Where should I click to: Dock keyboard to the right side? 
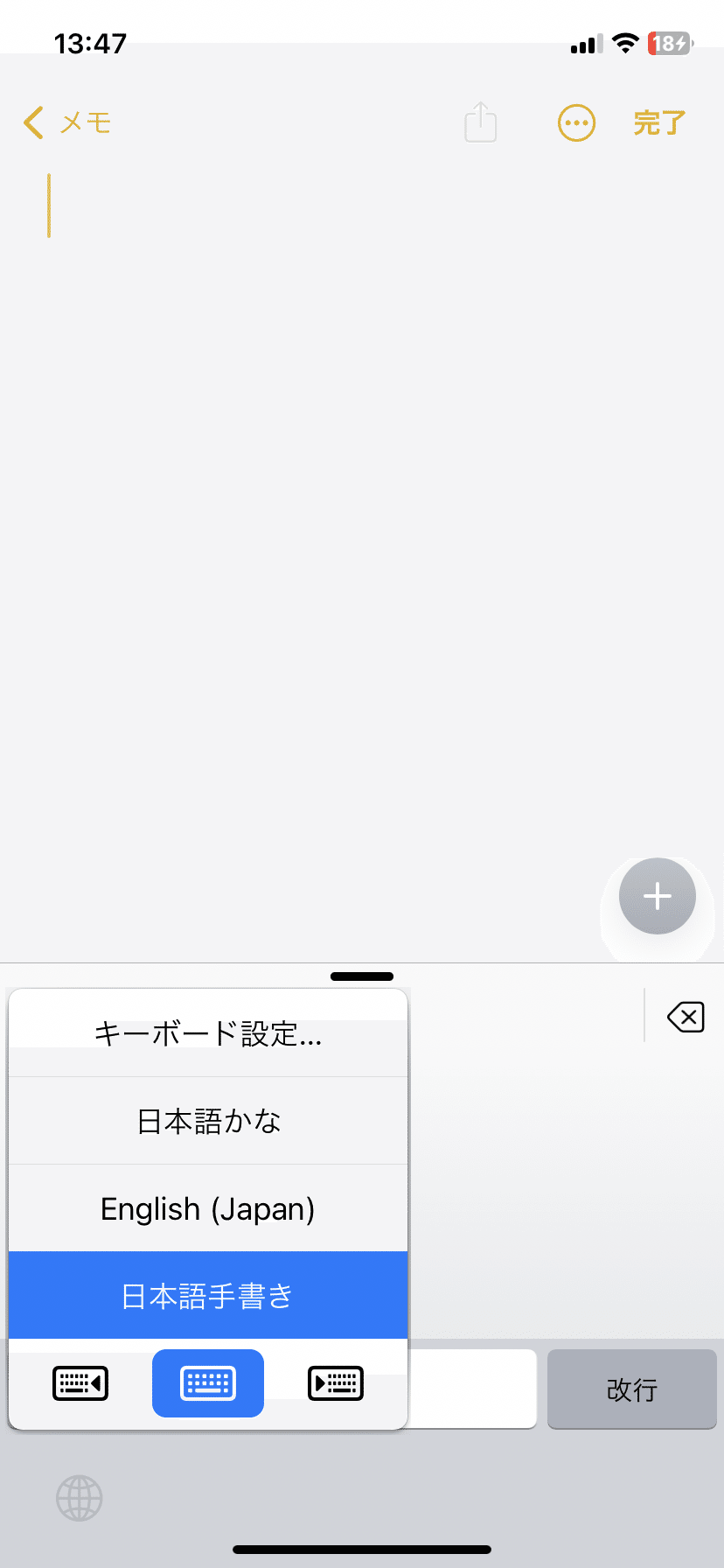pyautogui.click(x=336, y=1383)
